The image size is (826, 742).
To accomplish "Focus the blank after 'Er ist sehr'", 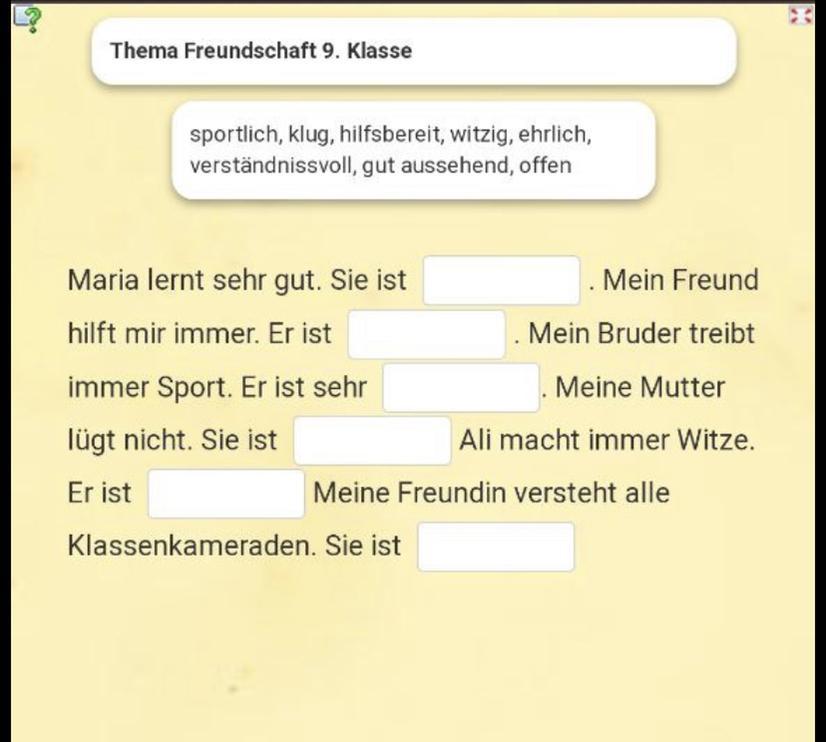I will tap(461, 387).
